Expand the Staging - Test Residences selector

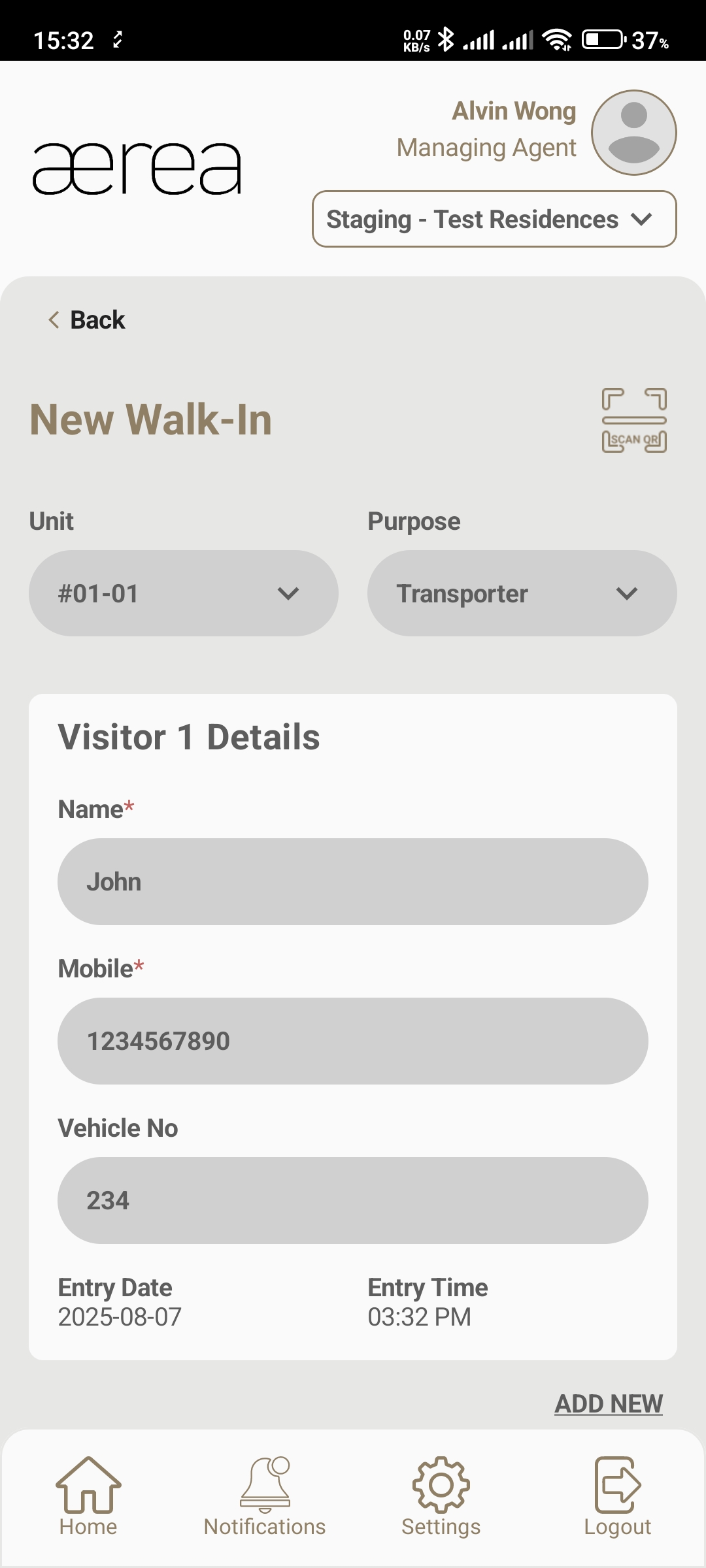pos(494,220)
